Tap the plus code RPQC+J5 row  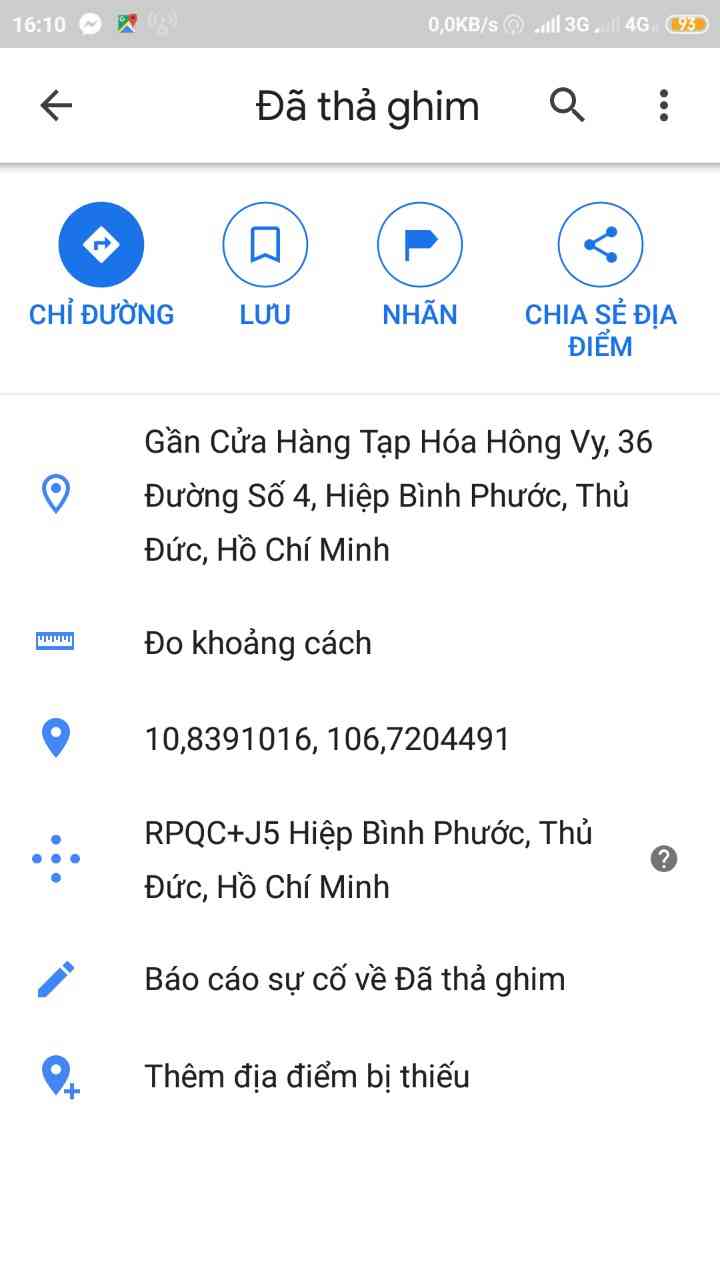370,859
